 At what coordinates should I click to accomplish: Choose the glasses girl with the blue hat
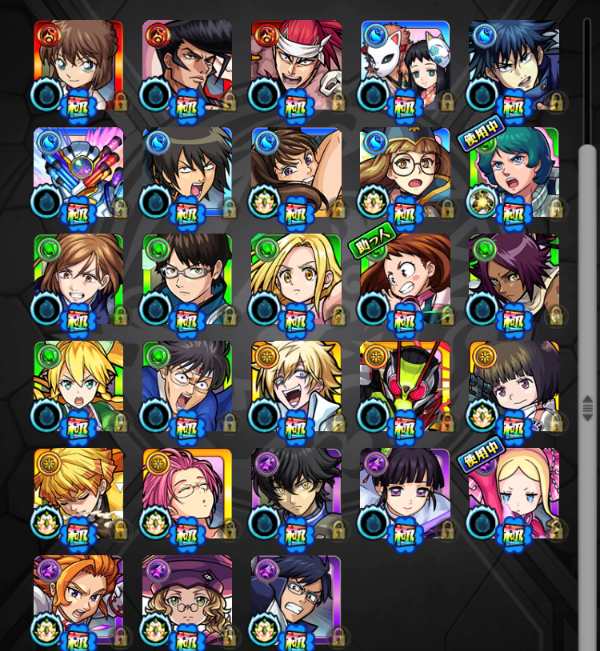coord(405,172)
